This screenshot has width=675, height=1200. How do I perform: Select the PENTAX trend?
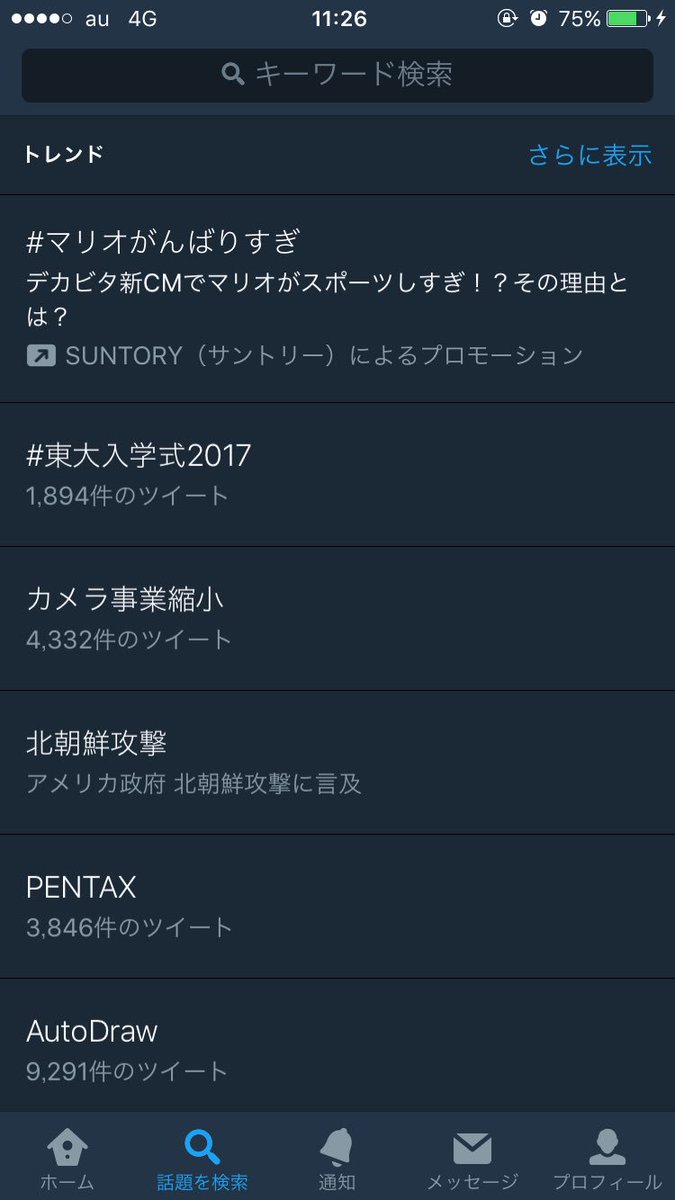pos(337,907)
